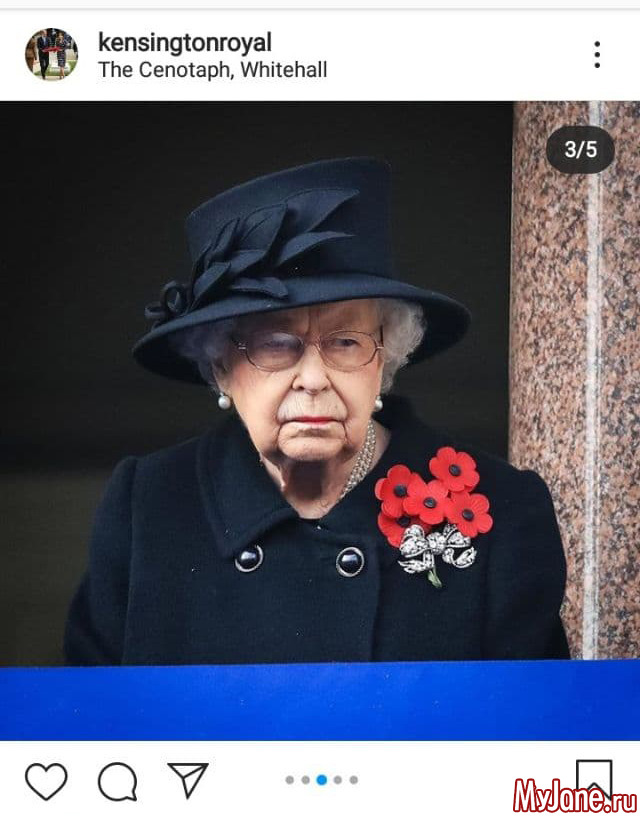Open kensingtonroyal profile picture

[x=51, y=55]
